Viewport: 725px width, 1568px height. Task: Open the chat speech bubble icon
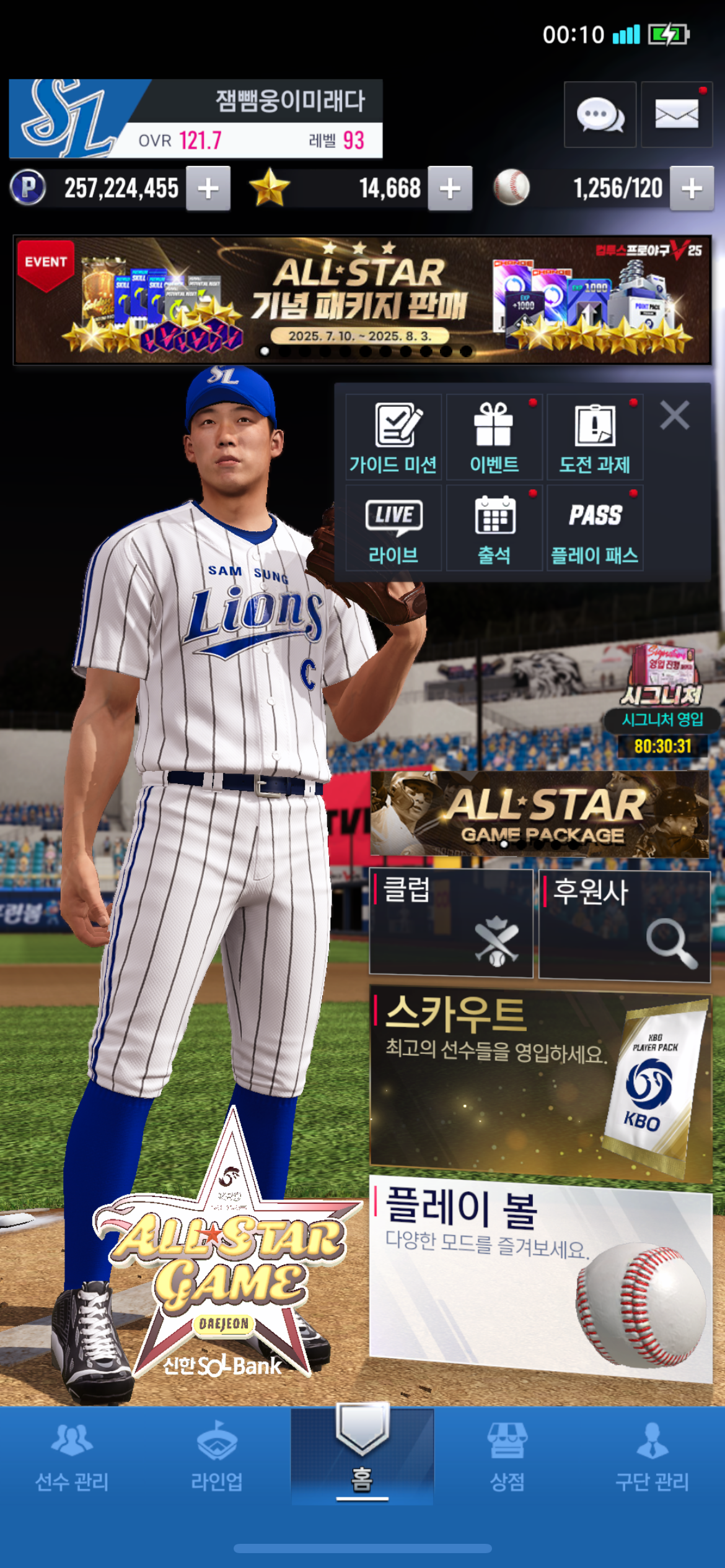(599, 115)
